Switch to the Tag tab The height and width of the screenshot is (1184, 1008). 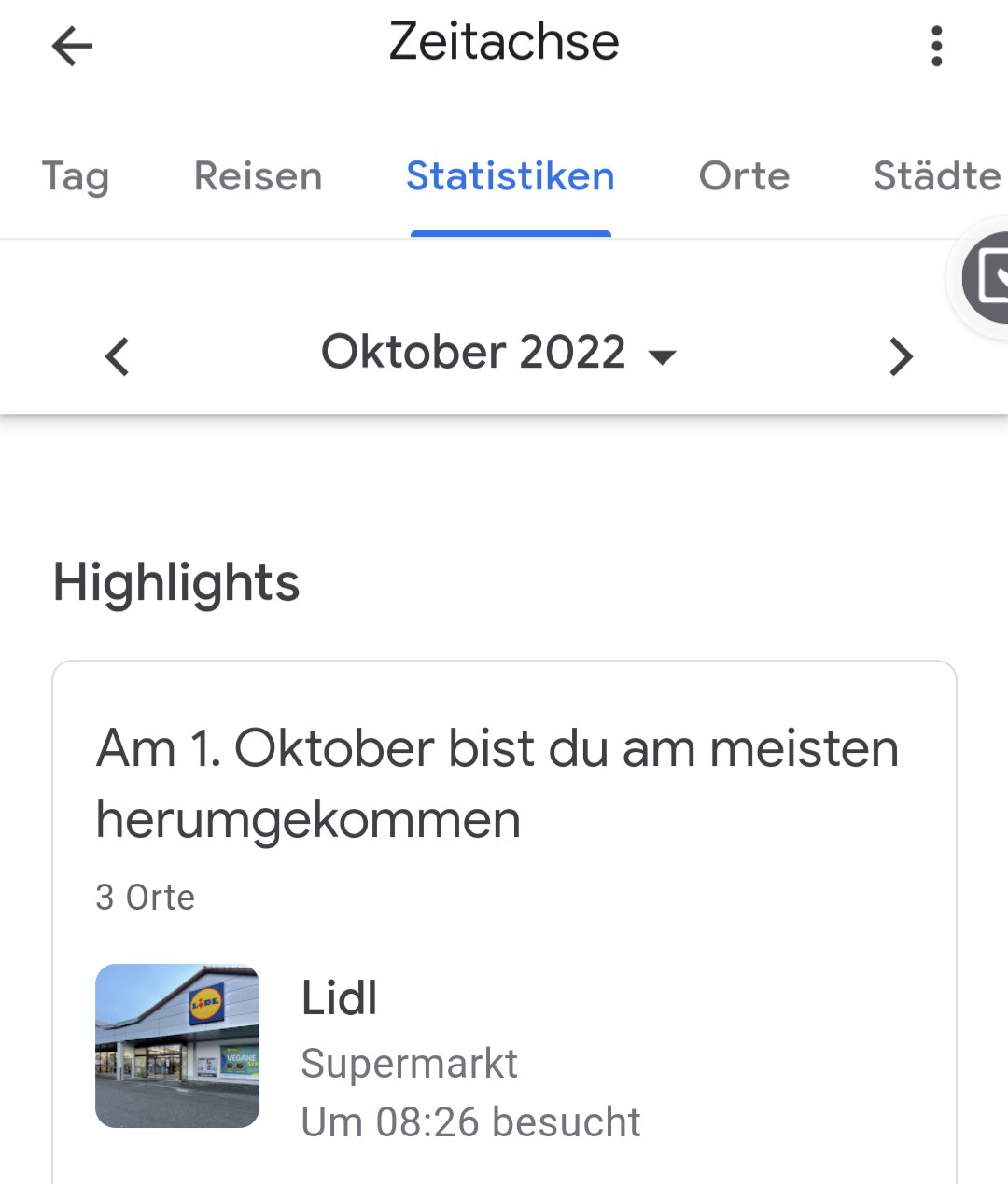(76, 176)
